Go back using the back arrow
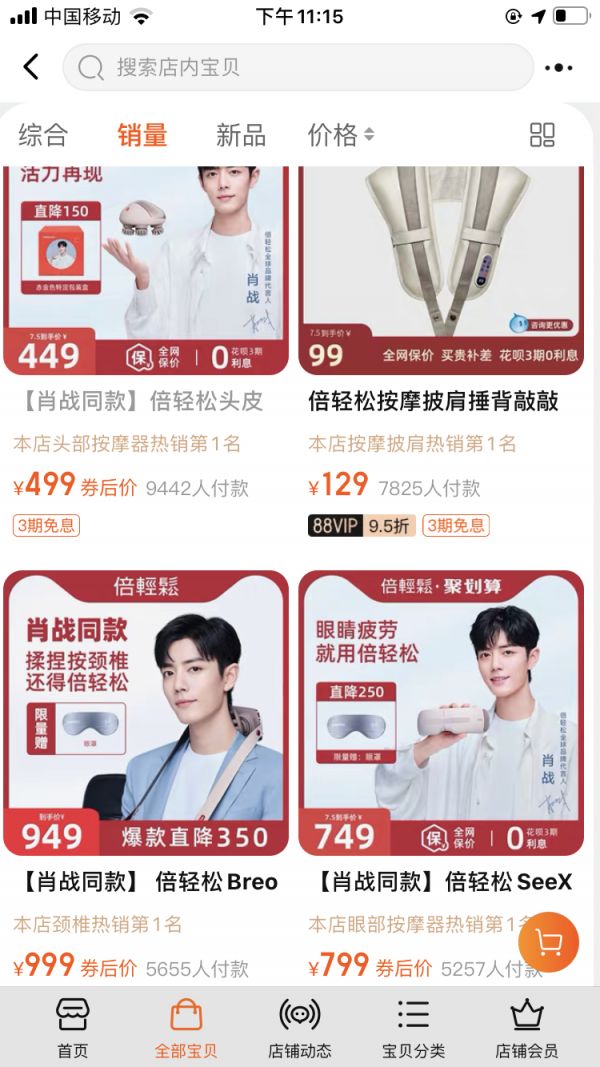 point(31,67)
